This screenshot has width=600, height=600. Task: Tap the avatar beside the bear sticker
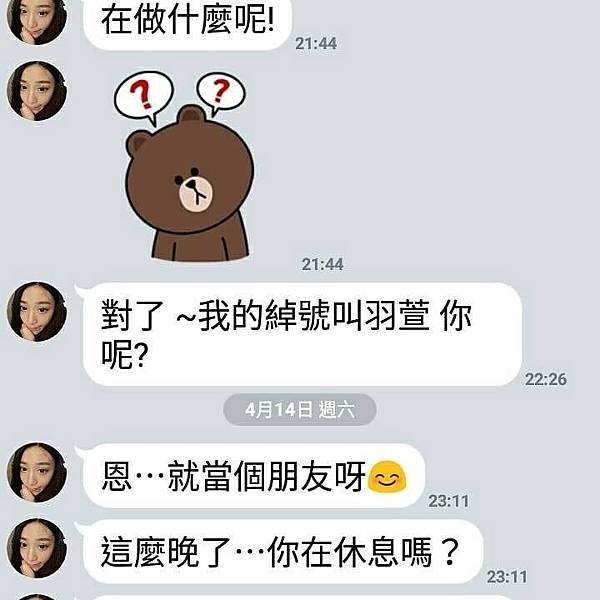(37, 91)
